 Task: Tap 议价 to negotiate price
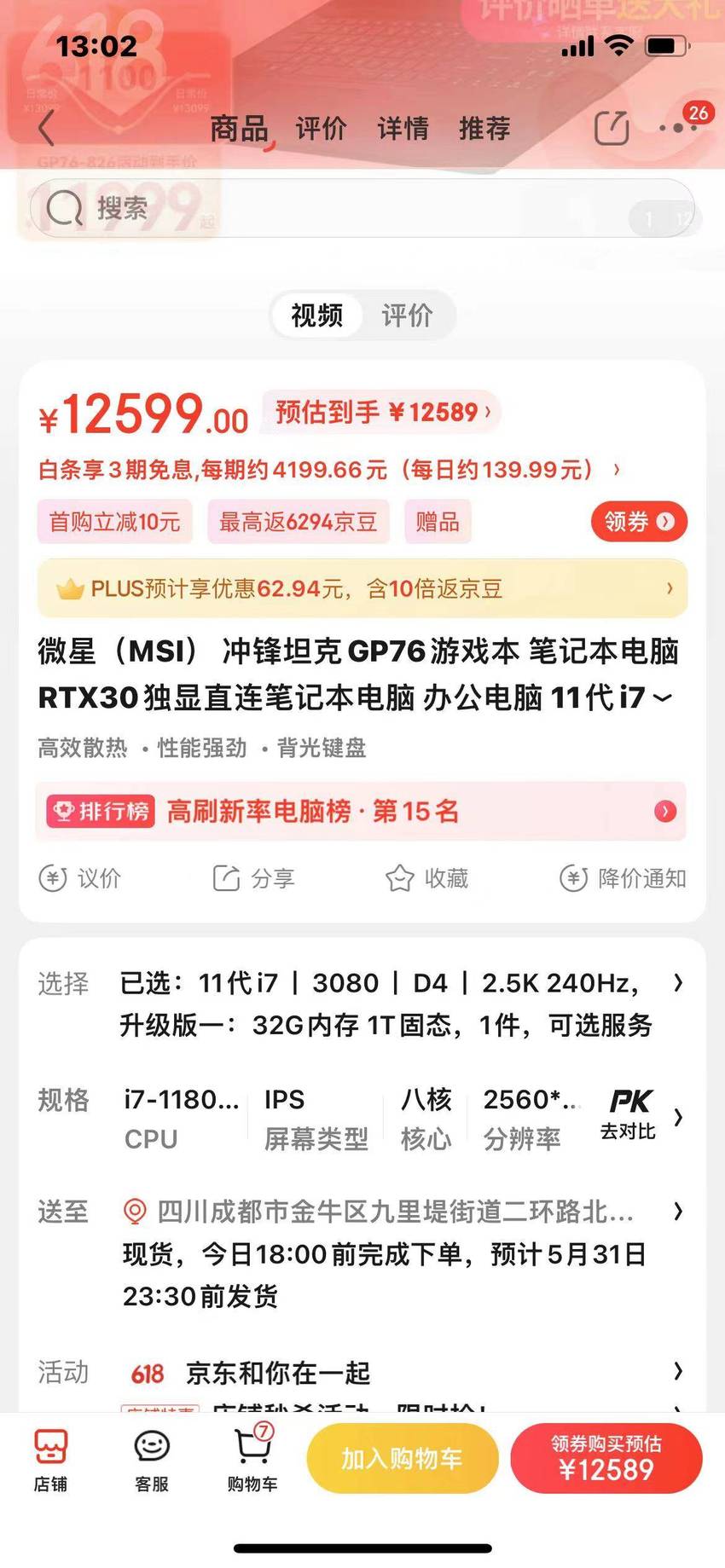80,878
